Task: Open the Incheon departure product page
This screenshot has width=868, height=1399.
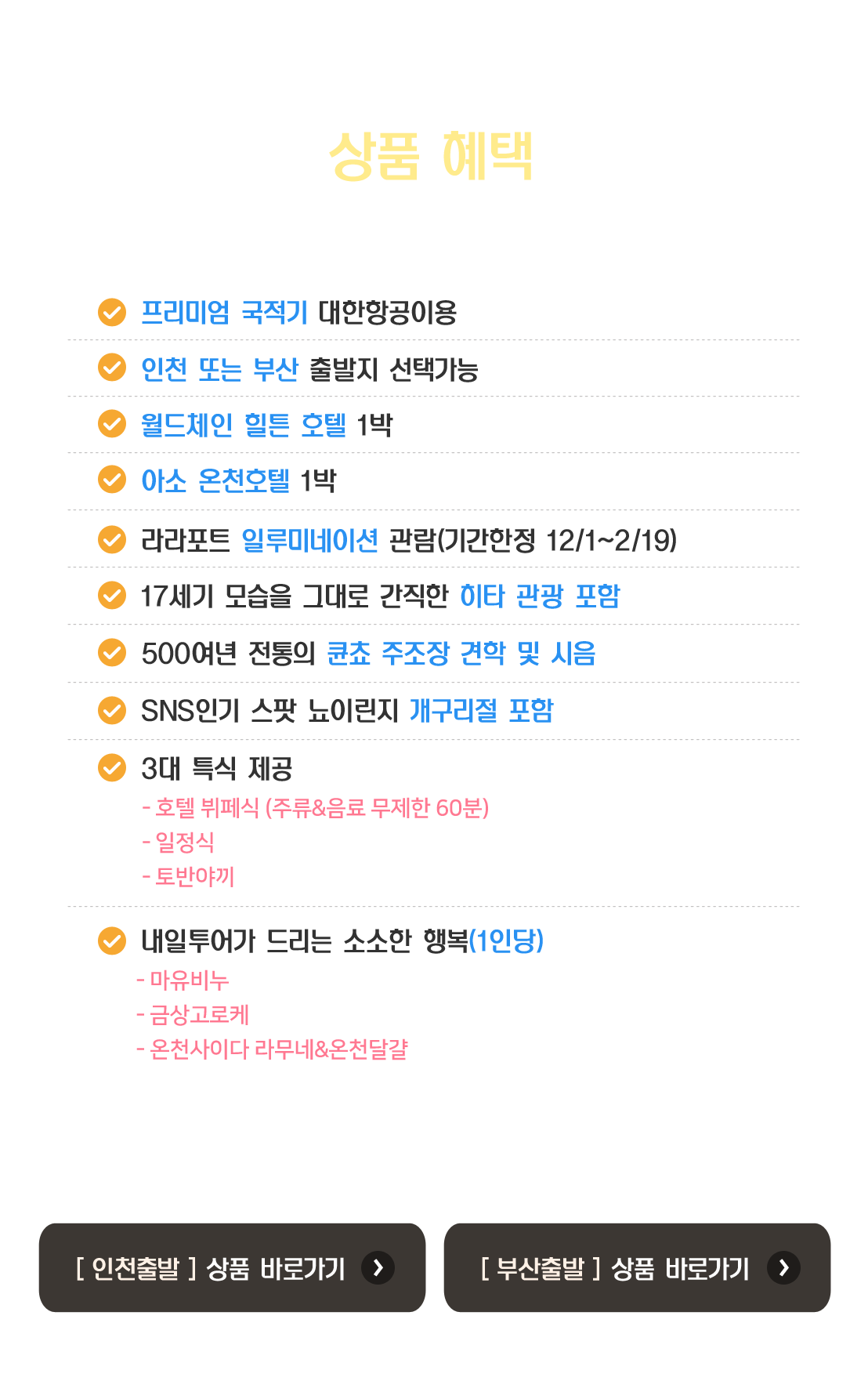Action: tap(232, 1267)
